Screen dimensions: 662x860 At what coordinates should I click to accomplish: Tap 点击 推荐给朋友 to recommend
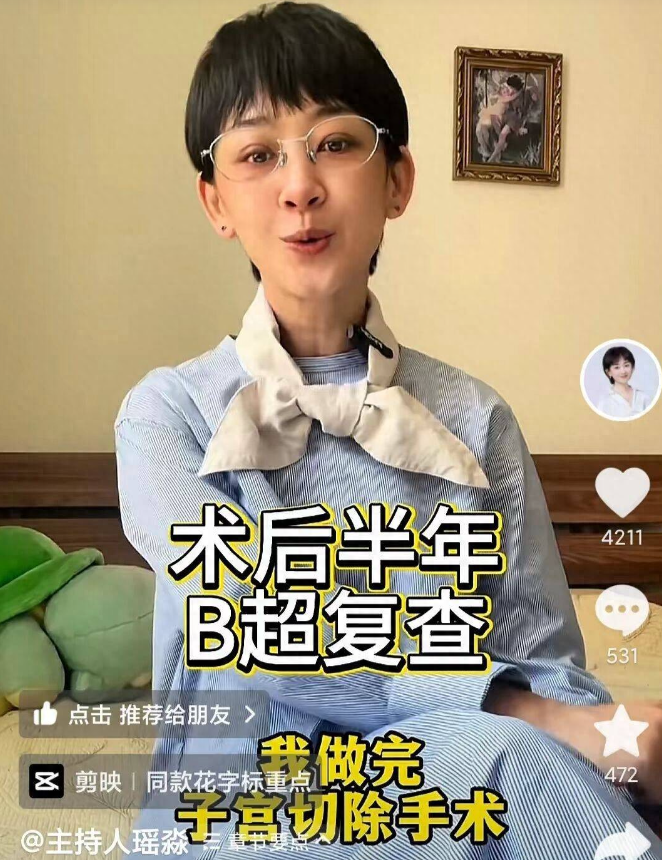145,715
